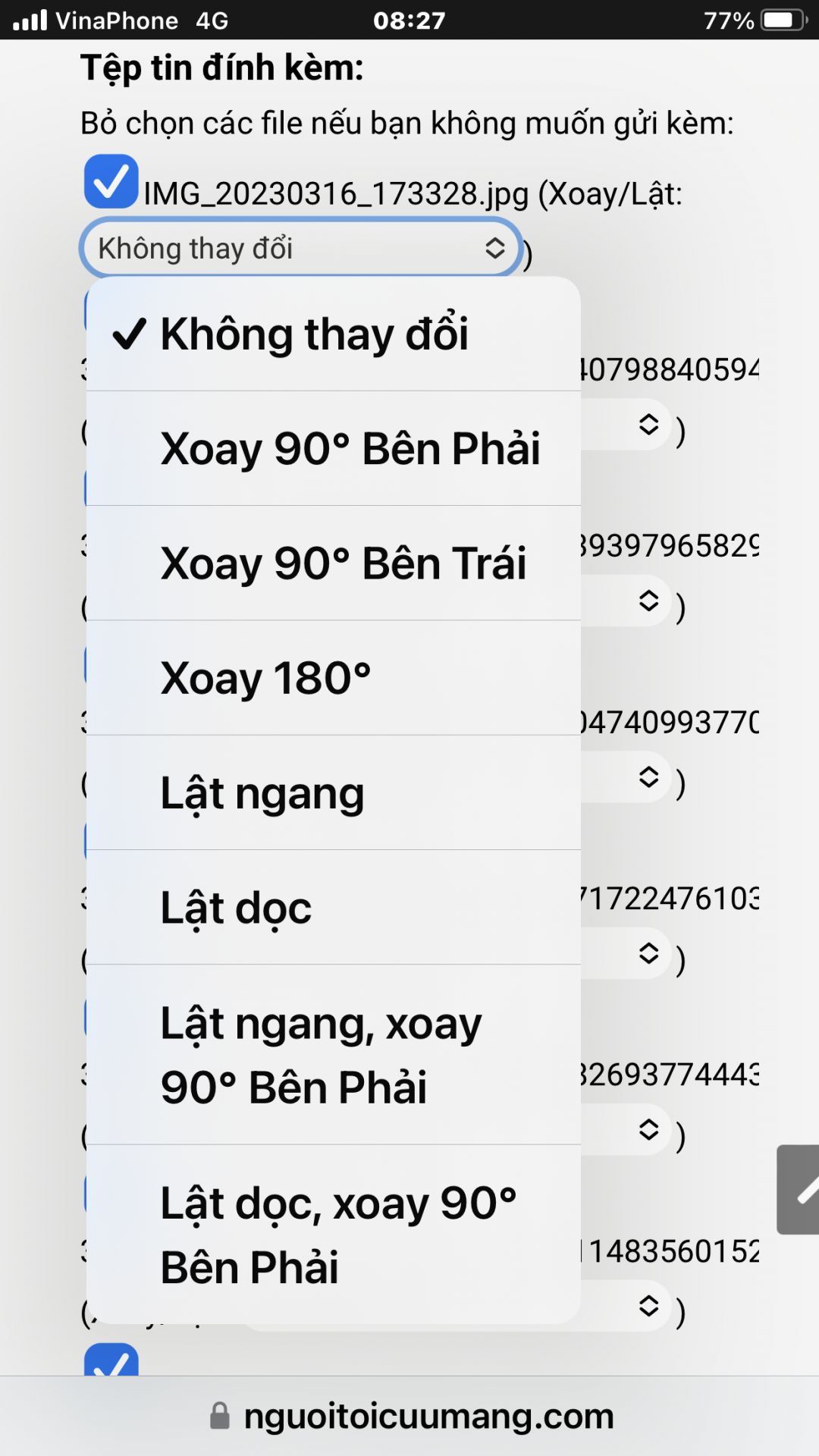819x1456 pixels.
Task: Pick the Lật dọc option
Action: tap(334, 908)
